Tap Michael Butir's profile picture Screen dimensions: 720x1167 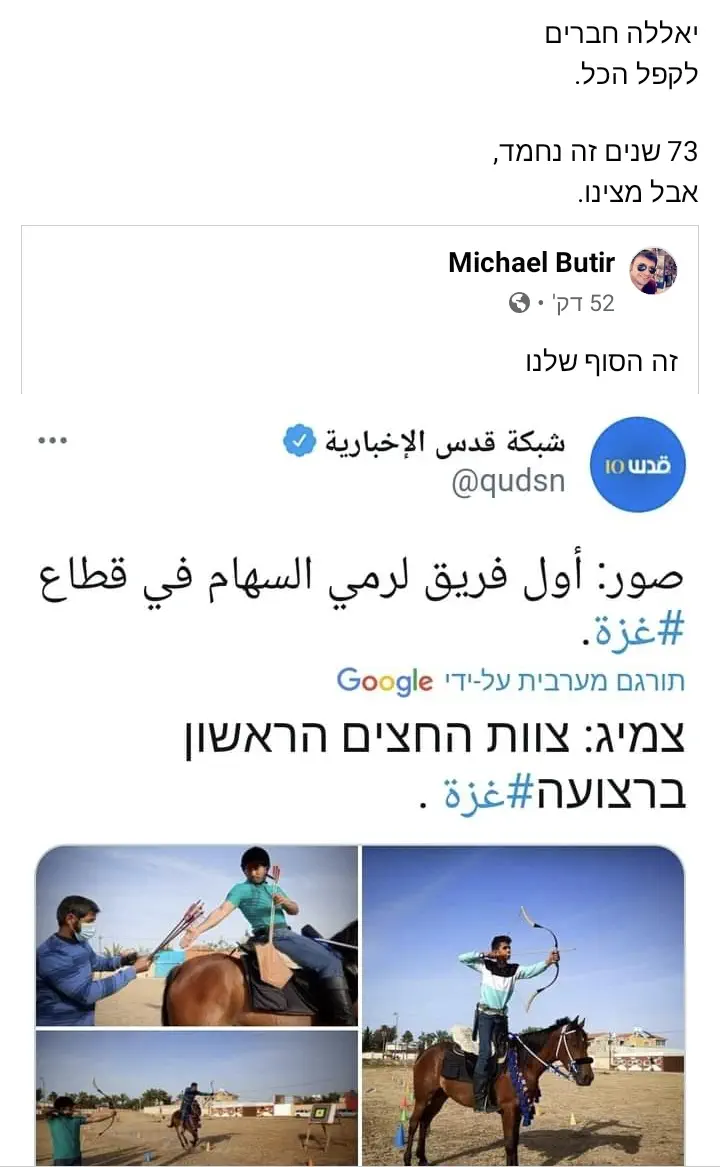[x=653, y=271]
